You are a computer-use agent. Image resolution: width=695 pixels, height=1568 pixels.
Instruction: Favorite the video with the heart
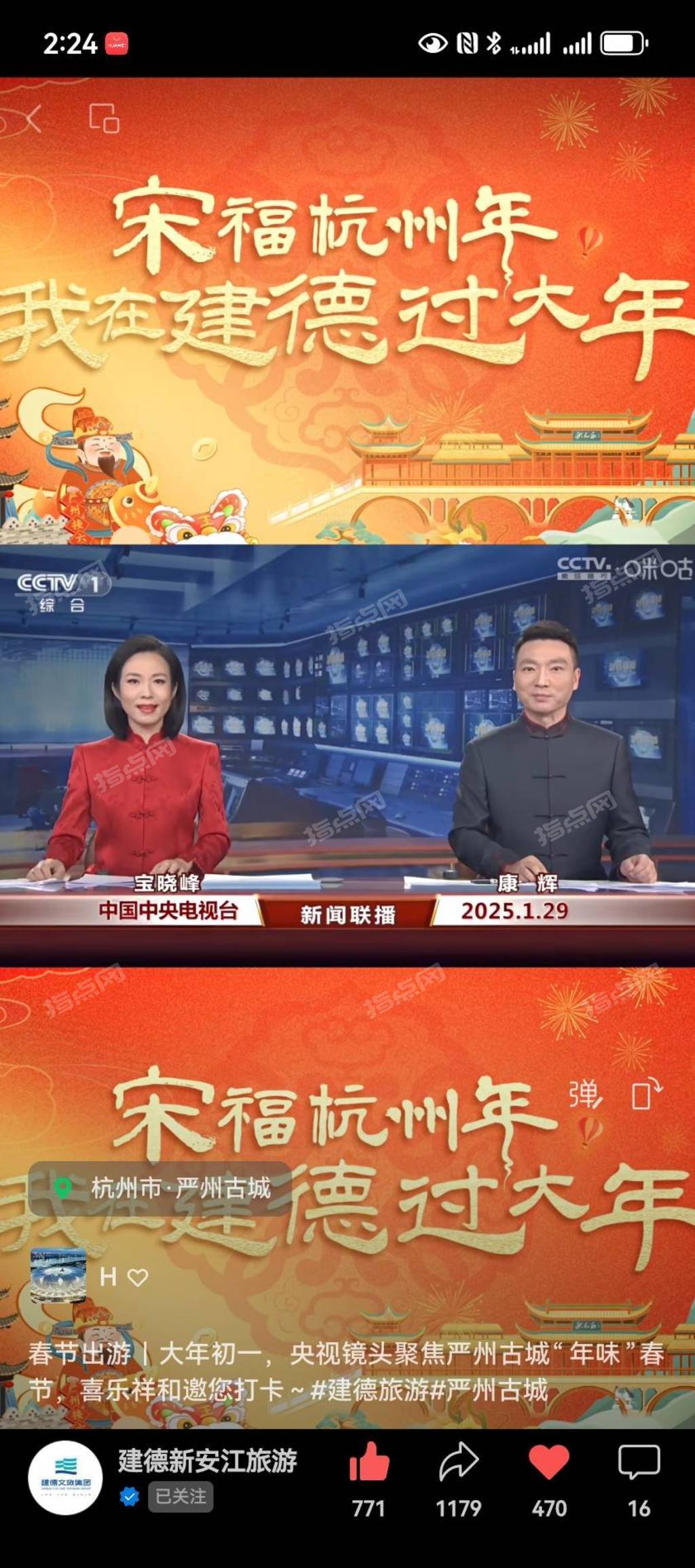pyautogui.click(x=548, y=1461)
